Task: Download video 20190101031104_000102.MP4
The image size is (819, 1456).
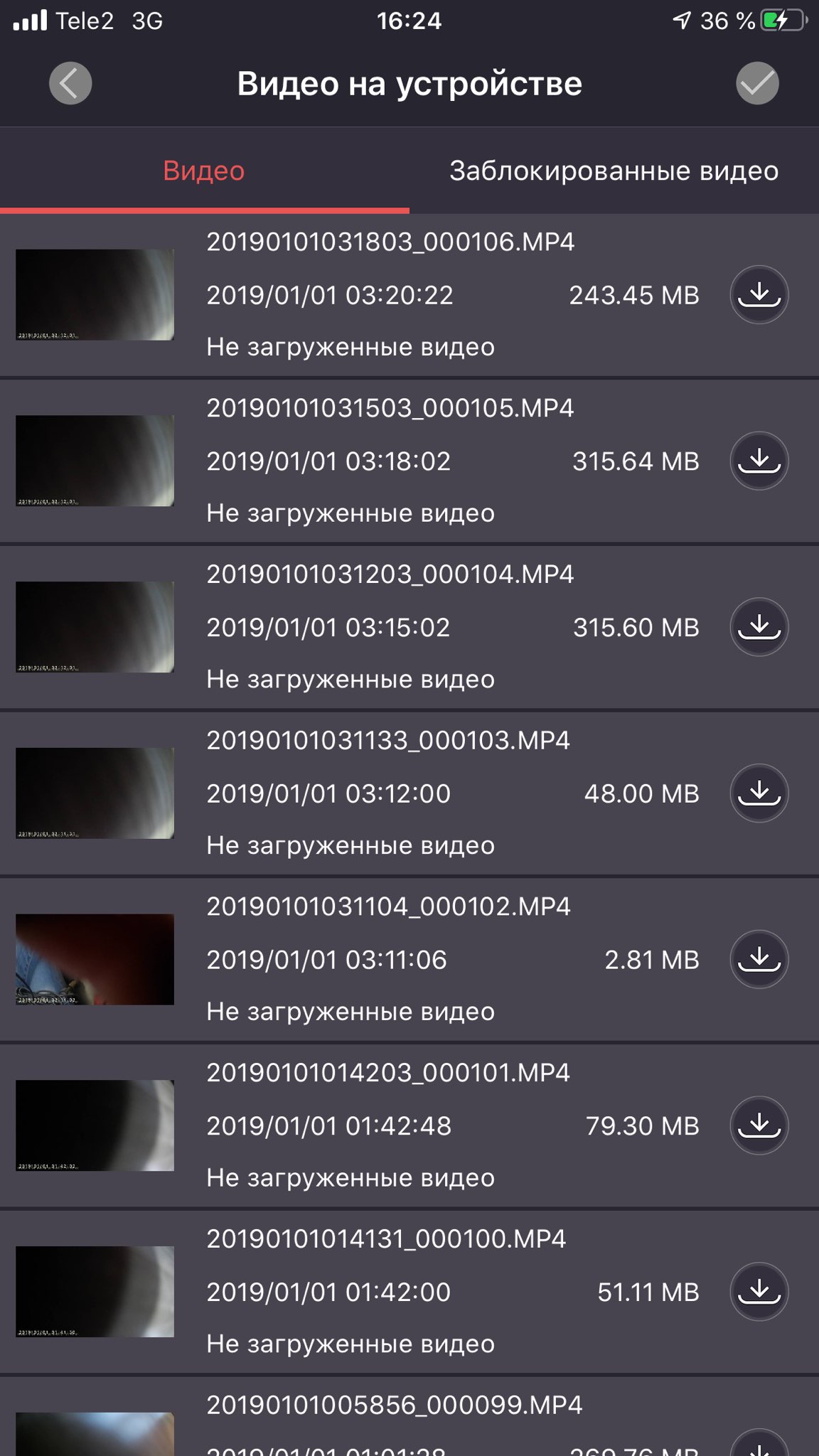Action: 759,959
